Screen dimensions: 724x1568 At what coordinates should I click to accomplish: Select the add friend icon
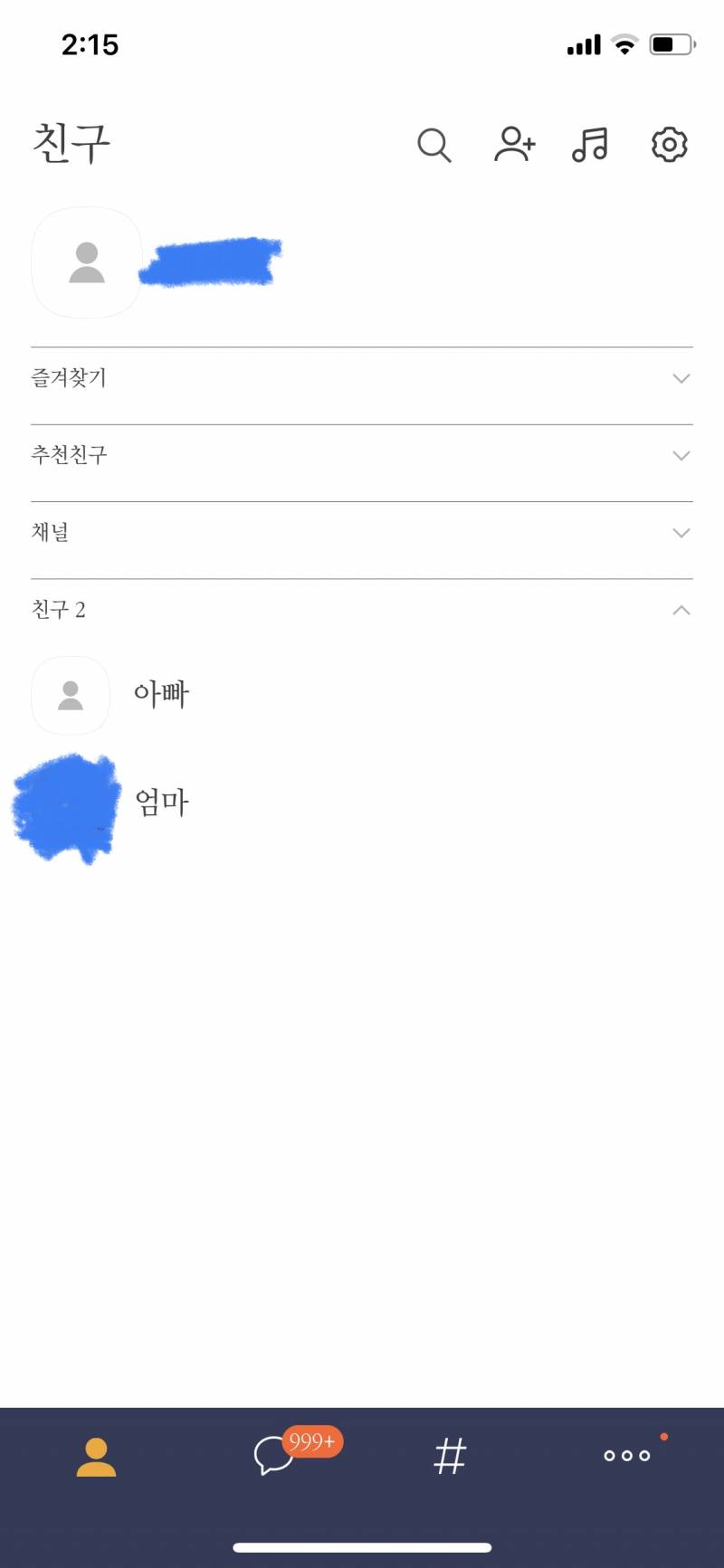[514, 145]
